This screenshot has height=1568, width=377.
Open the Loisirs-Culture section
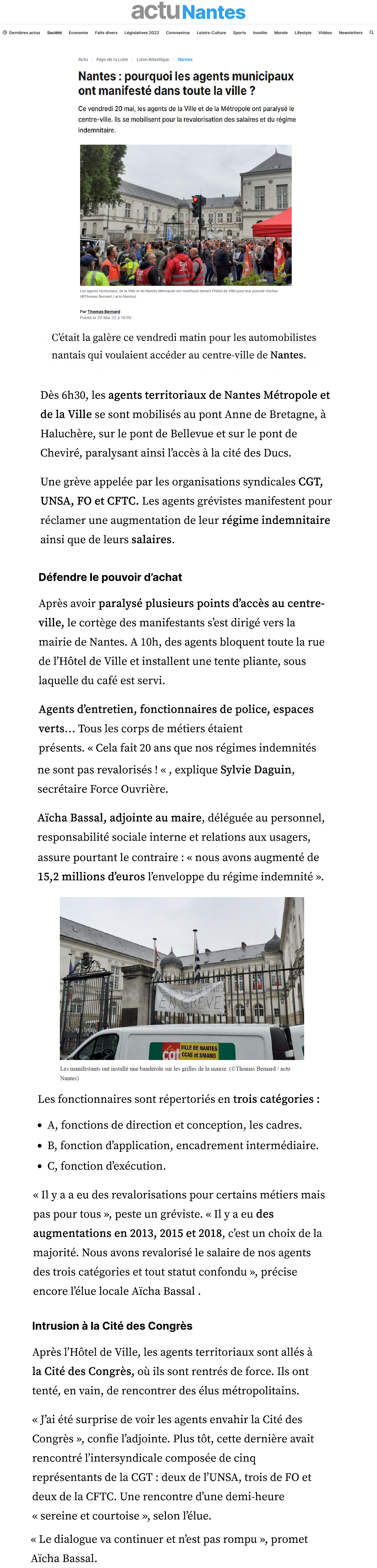212,33
